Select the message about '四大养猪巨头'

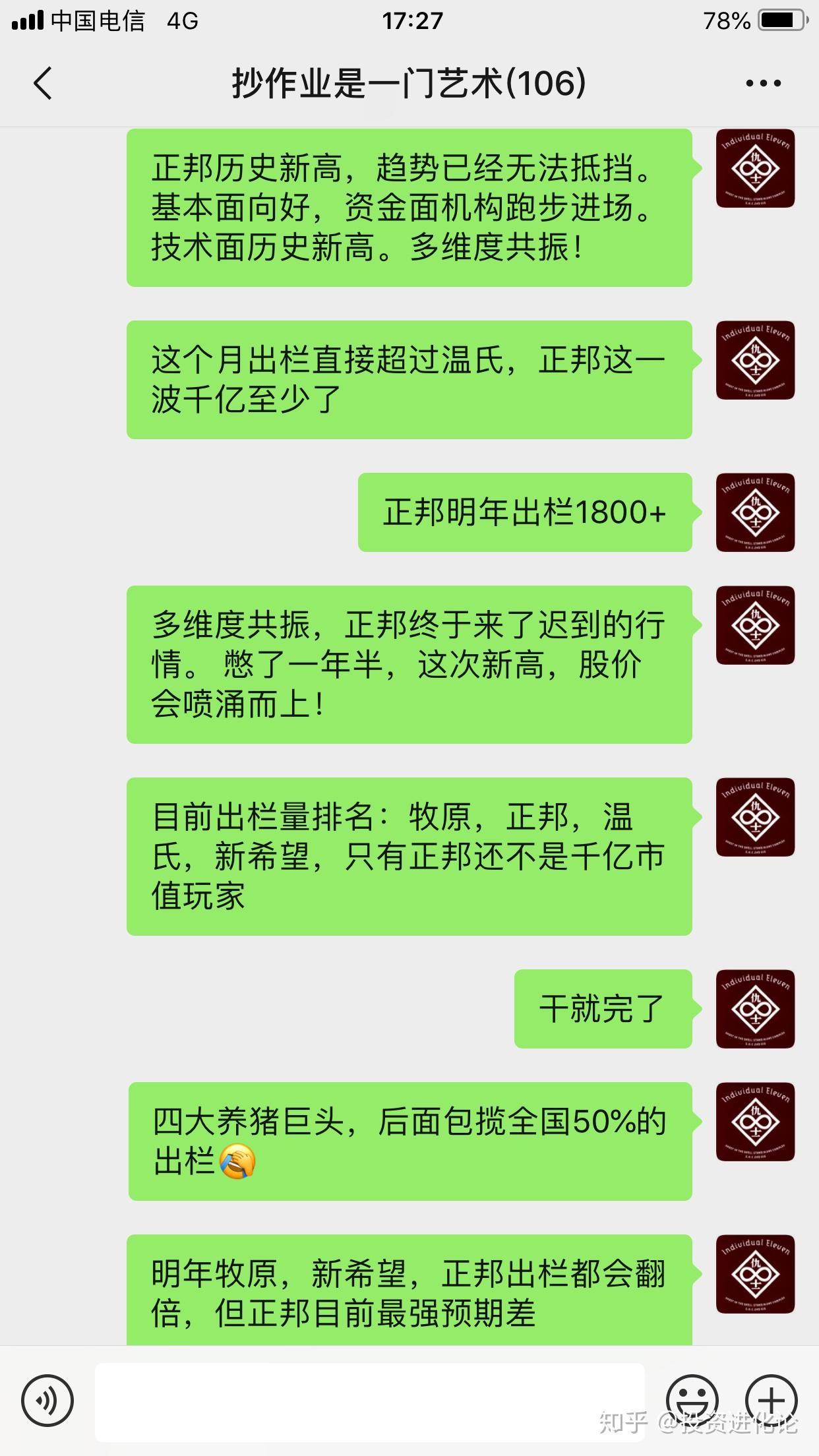coord(409,1141)
